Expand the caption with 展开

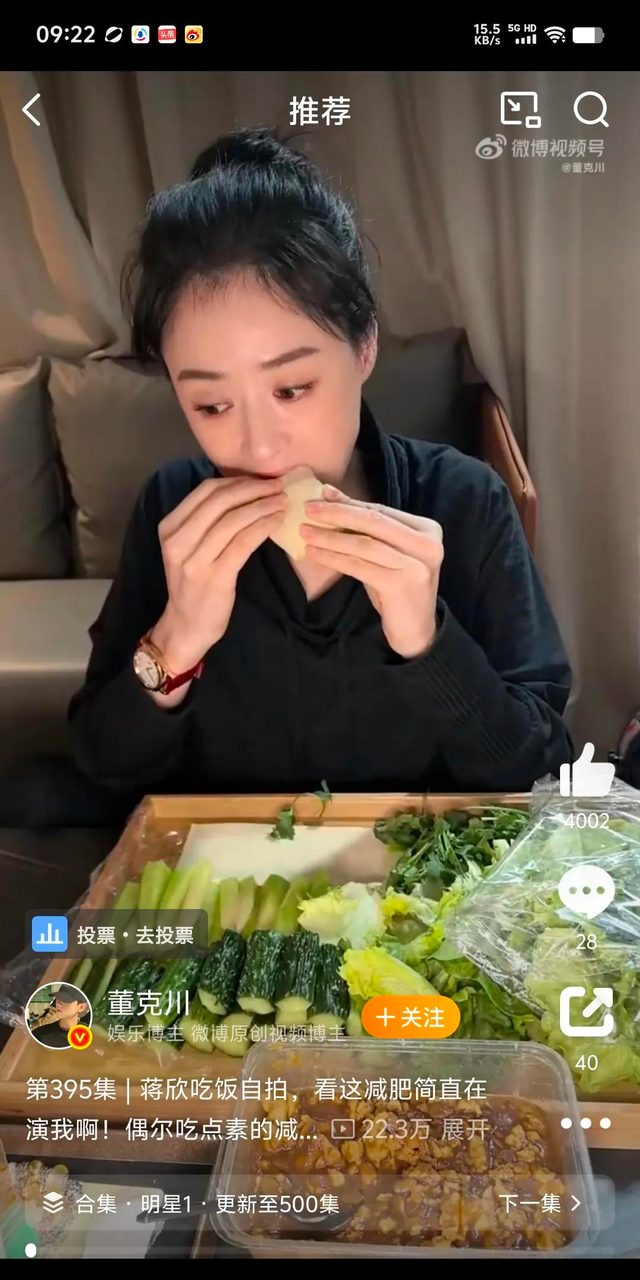click(x=465, y=1129)
